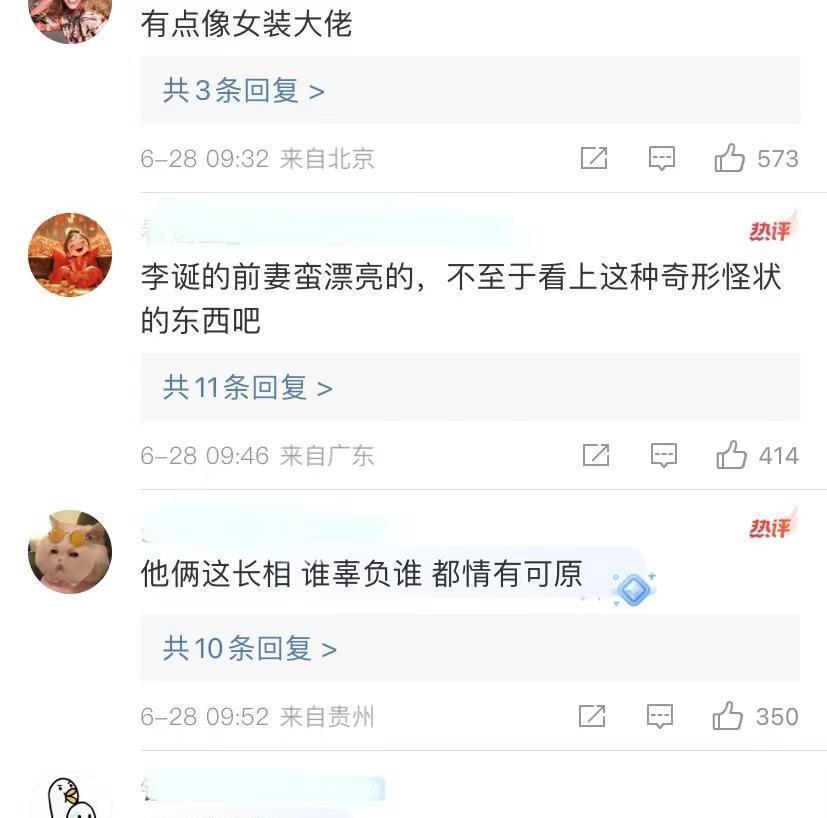Open the profile of the 他俩这长相 commenter
The width and height of the screenshot is (827, 818).
coord(69,552)
